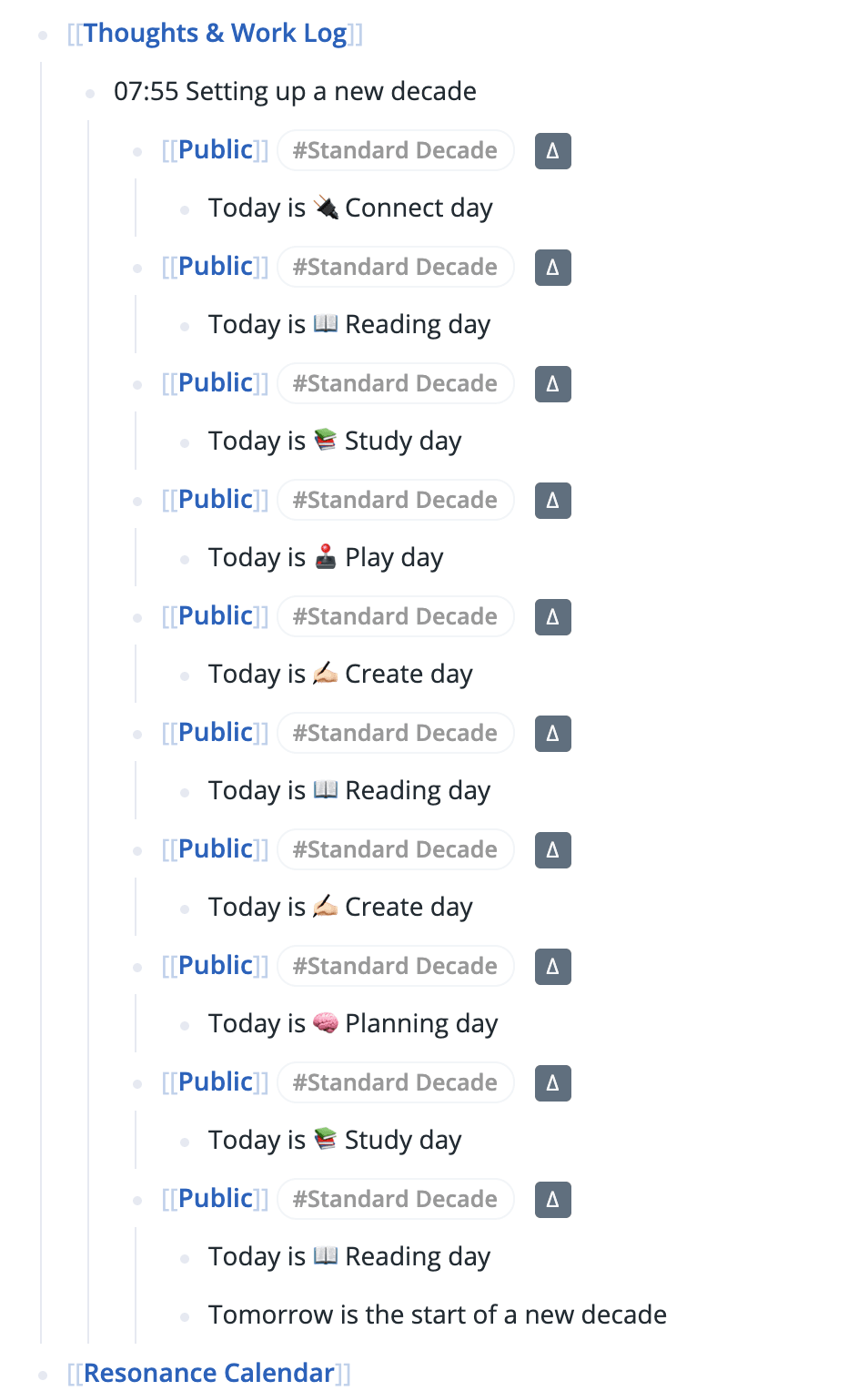868x1391 pixels.
Task: Open Standard Decade tag heading Play day block
Action: click(395, 500)
